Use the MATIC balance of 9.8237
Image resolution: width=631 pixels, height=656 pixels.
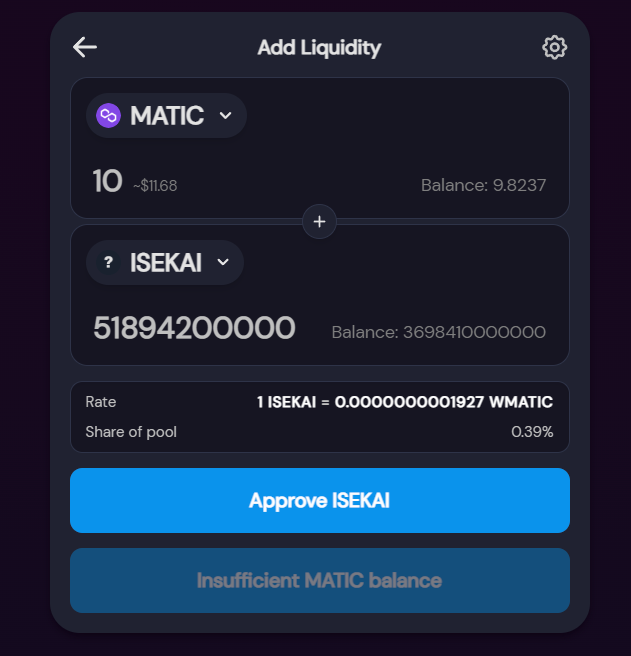(x=483, y=185)
